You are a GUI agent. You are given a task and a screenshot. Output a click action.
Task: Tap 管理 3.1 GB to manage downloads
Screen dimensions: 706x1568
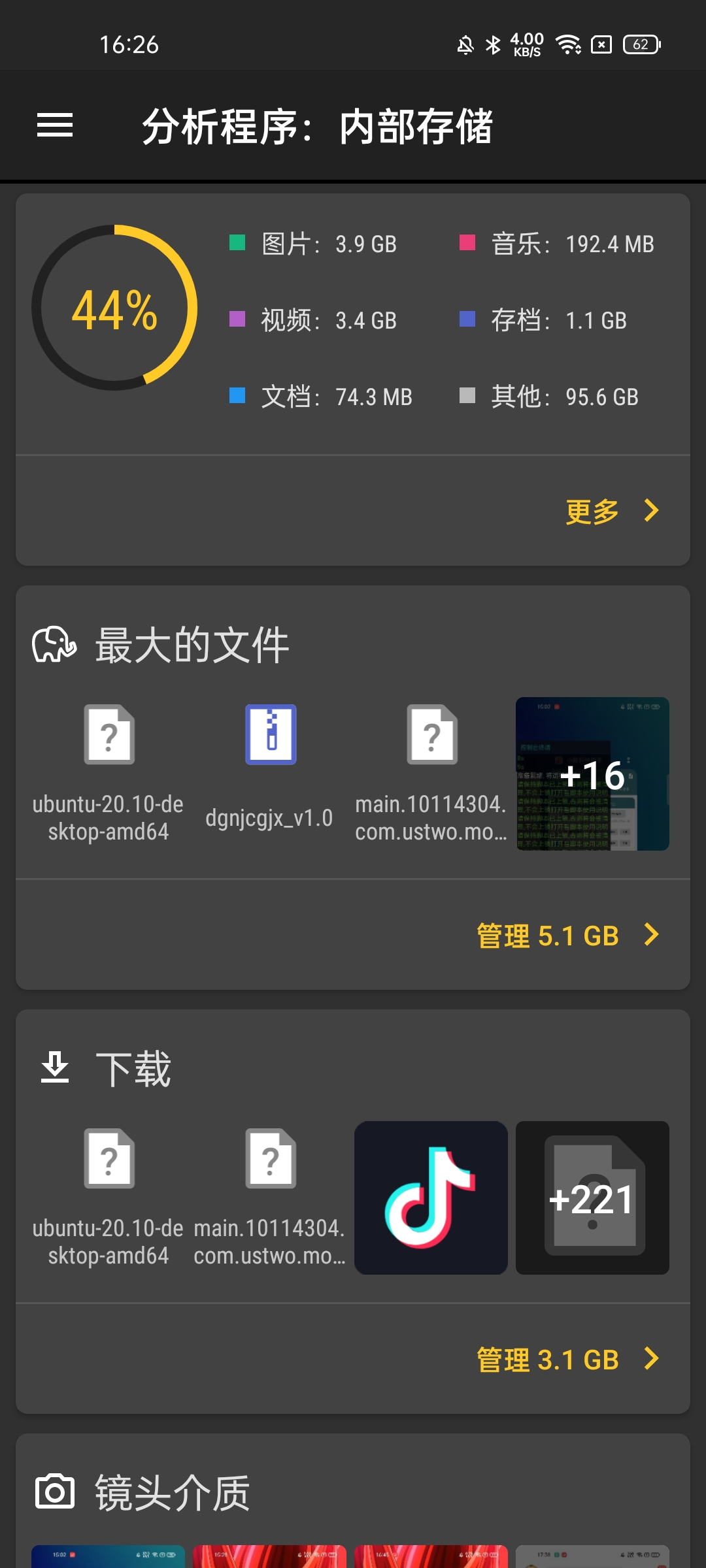(567, 1360)
